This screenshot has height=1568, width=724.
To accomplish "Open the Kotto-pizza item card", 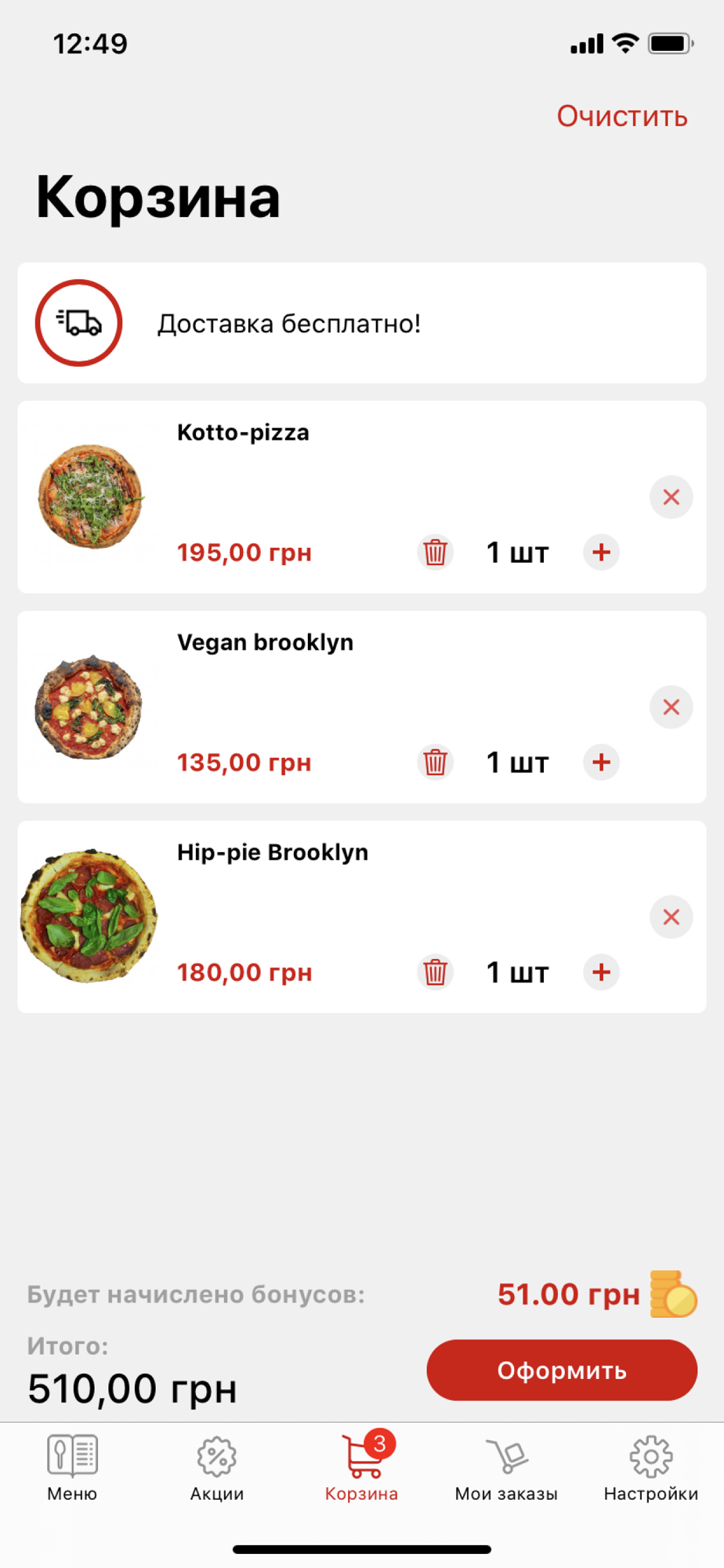I will pos(243,433).
